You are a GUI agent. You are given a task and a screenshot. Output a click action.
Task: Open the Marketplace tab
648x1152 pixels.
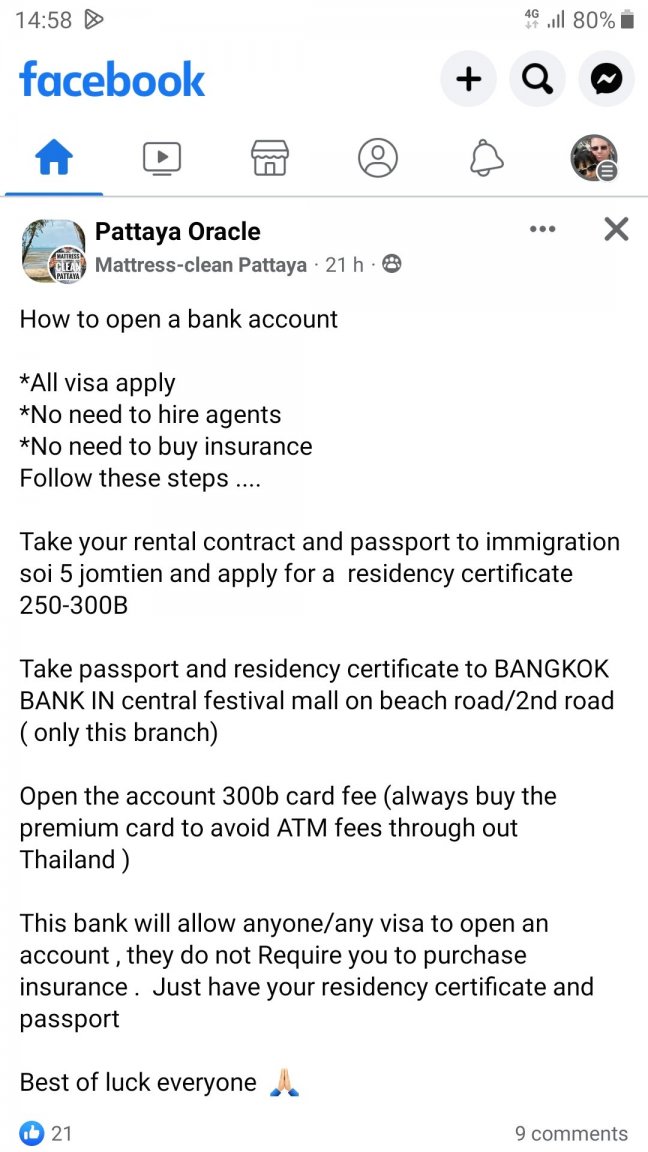270,158
